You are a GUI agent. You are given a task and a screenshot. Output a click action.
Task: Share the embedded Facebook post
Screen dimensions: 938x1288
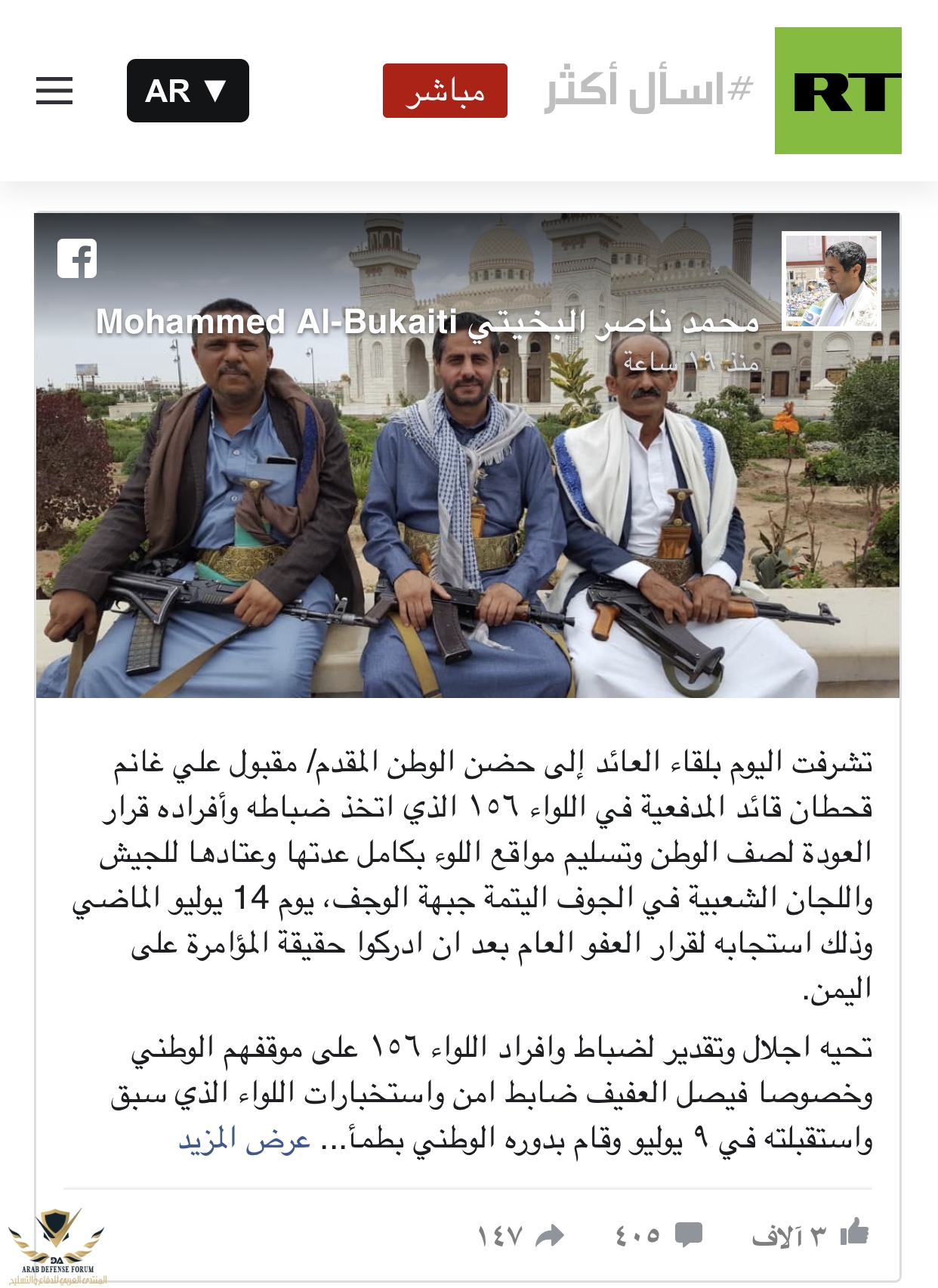pyautogui.click(x=549, y=1236)
